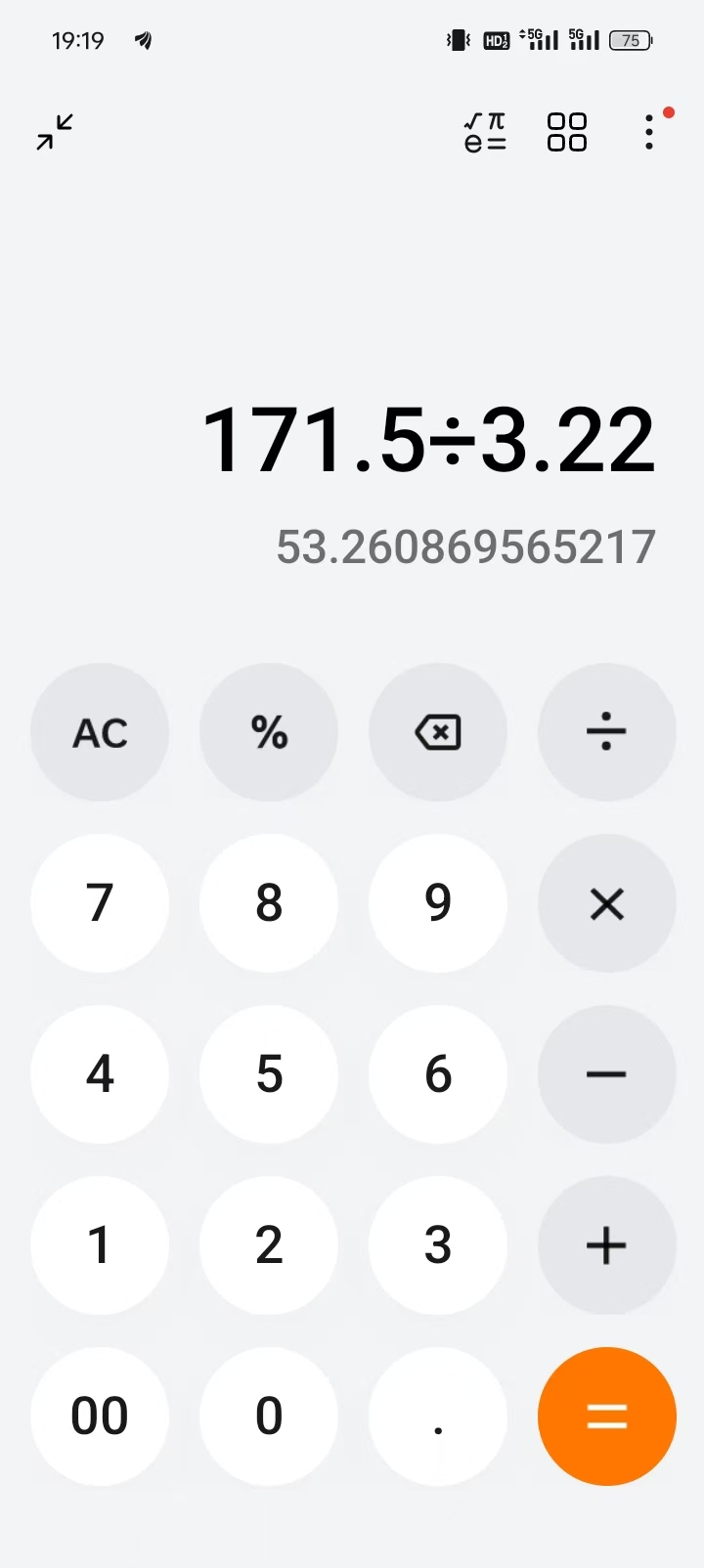Tap the percent key
Viewport: 704px width, 1568px height.
tap(269, 732)
